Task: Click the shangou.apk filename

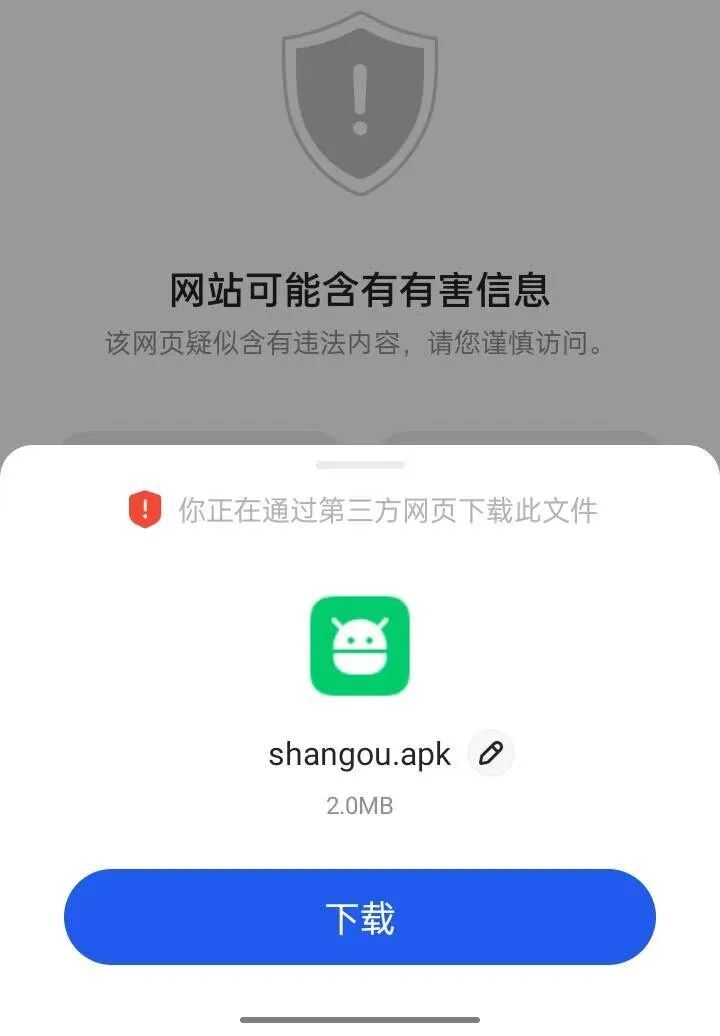Action: point(362,753)
